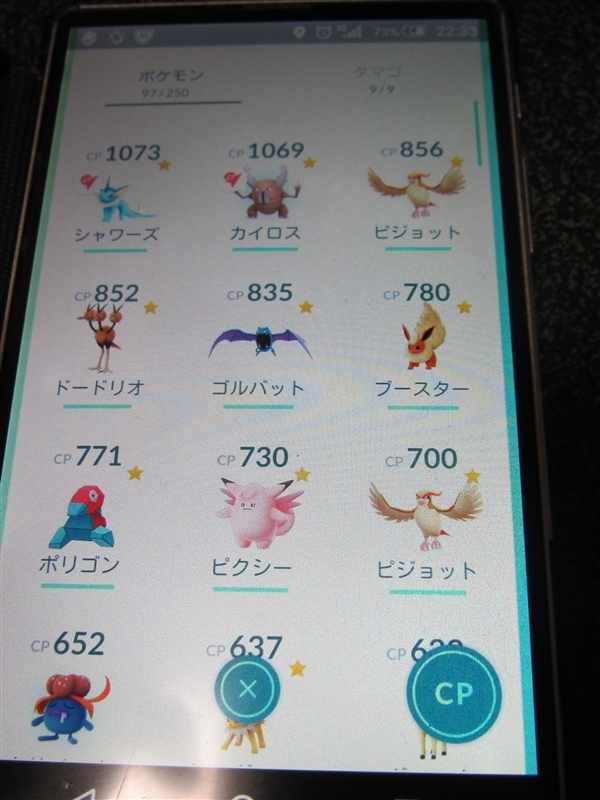This screenshot has height=800, width=600.
Task: Open ブースター with CP 780
Action: [x=422, y=343]
